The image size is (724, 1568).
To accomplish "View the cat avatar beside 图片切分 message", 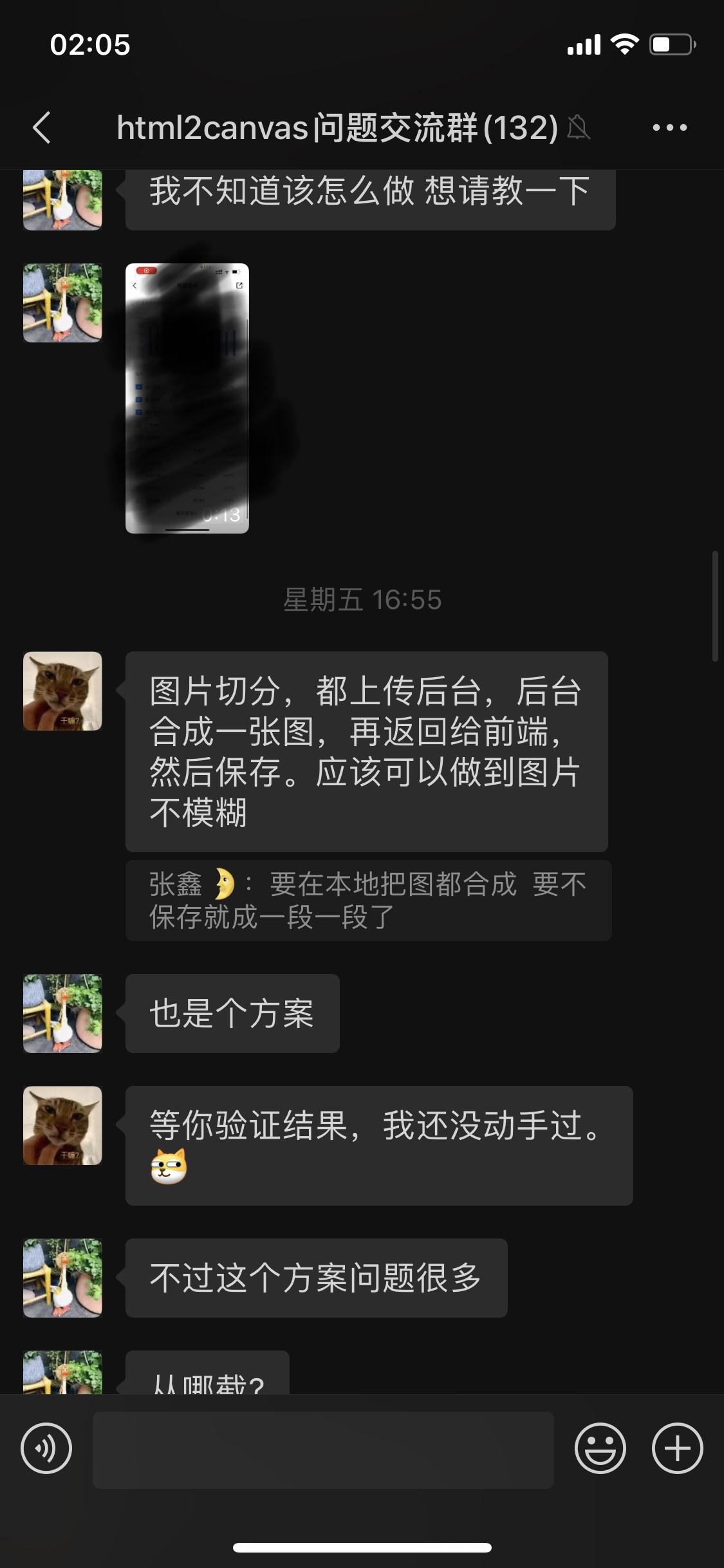I will click(62, 691).
